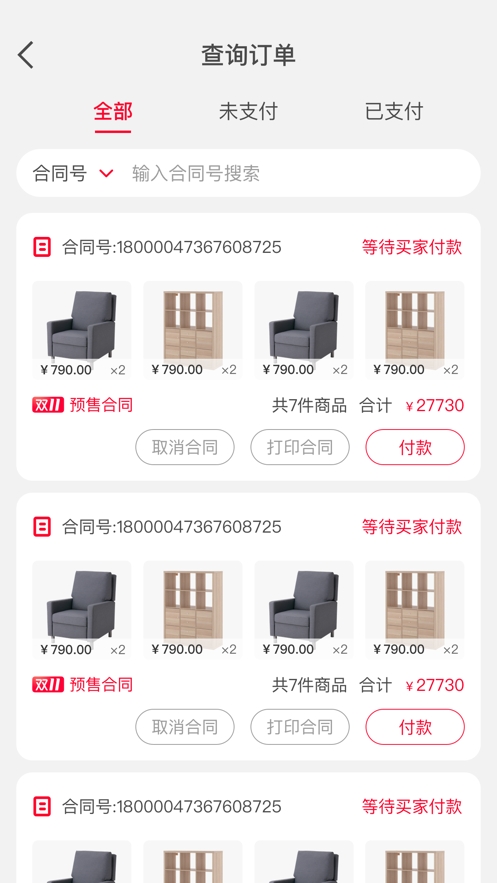
Task: Tap 取消合同 in the second order card
Action: 185,727
